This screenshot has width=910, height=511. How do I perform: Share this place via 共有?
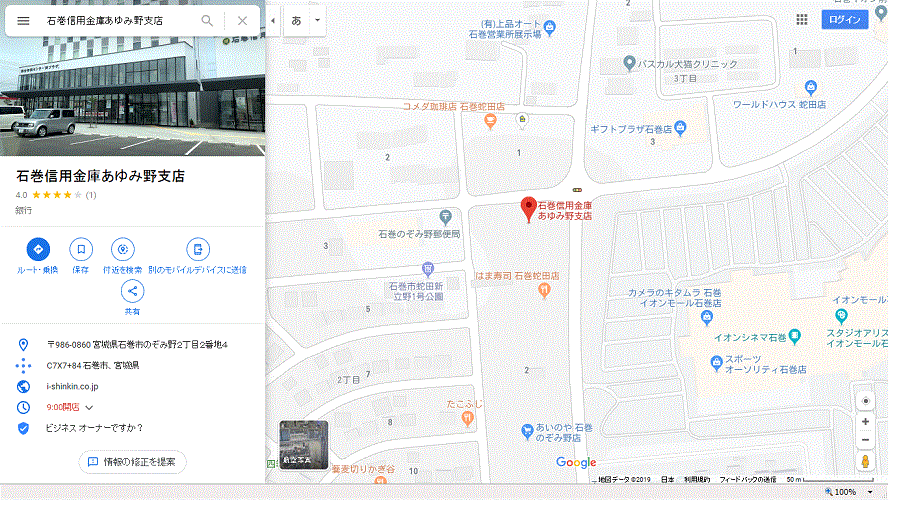click(132, 291)
